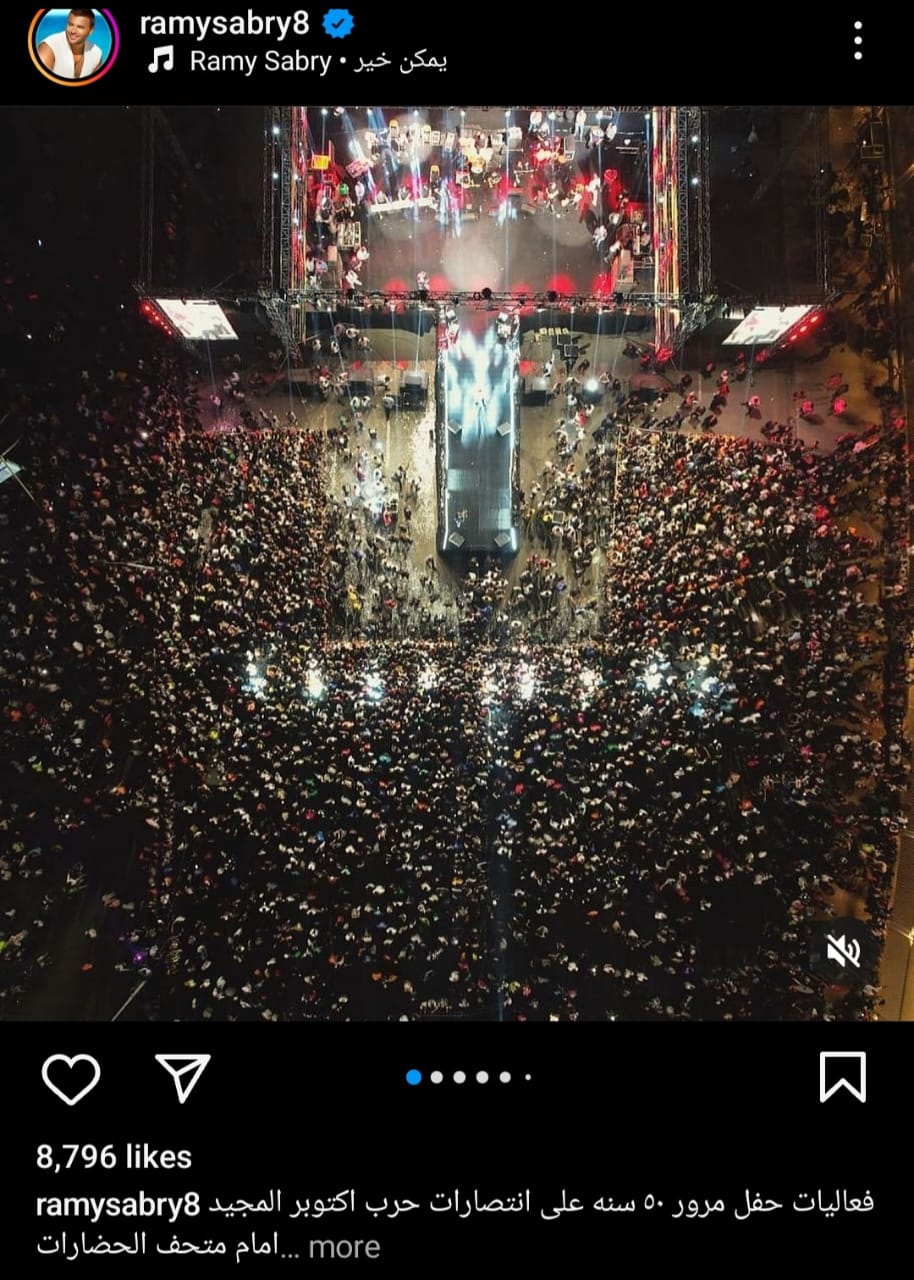Bookmark this post
The width and height of the screenshot is (914, 1280).
(842, 1078)
